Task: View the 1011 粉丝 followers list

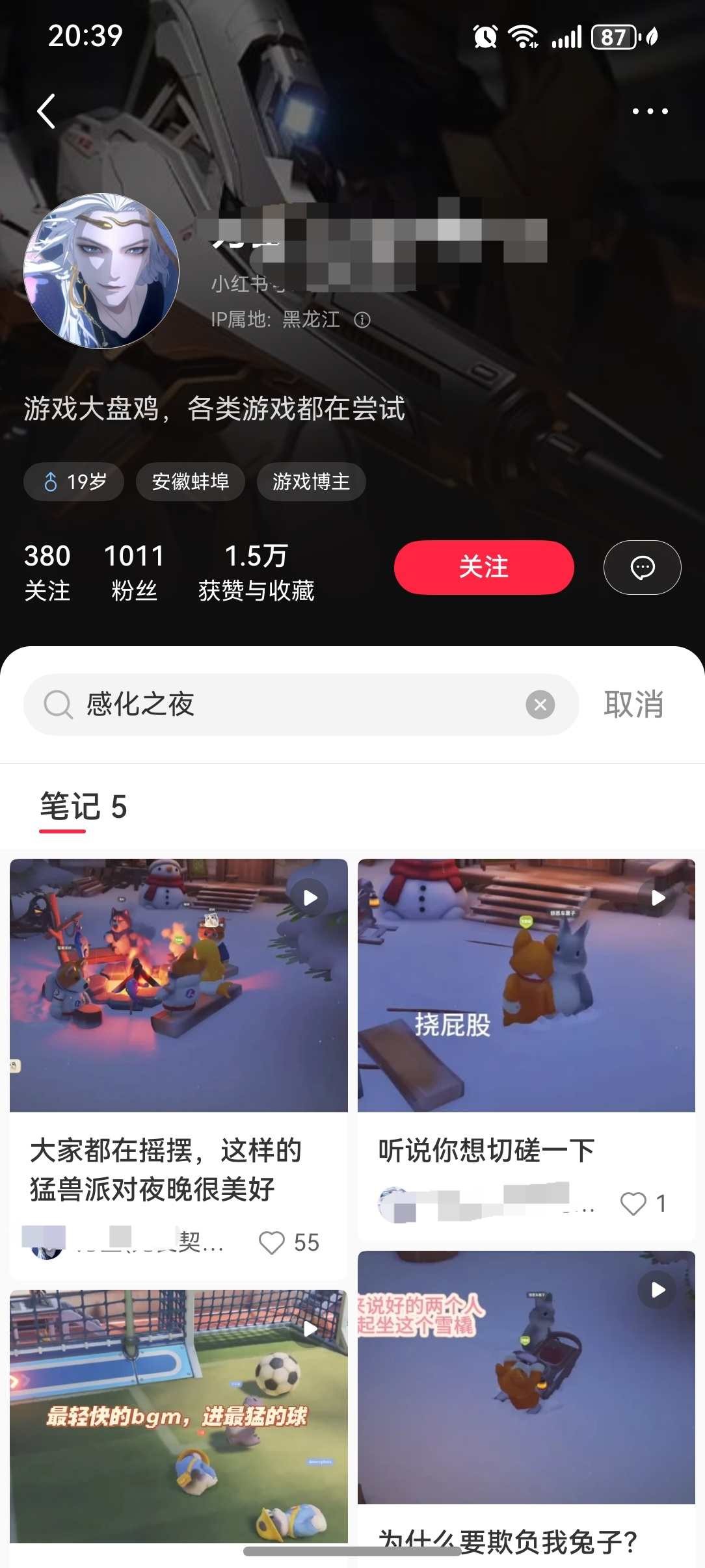Action: point(134,572)
